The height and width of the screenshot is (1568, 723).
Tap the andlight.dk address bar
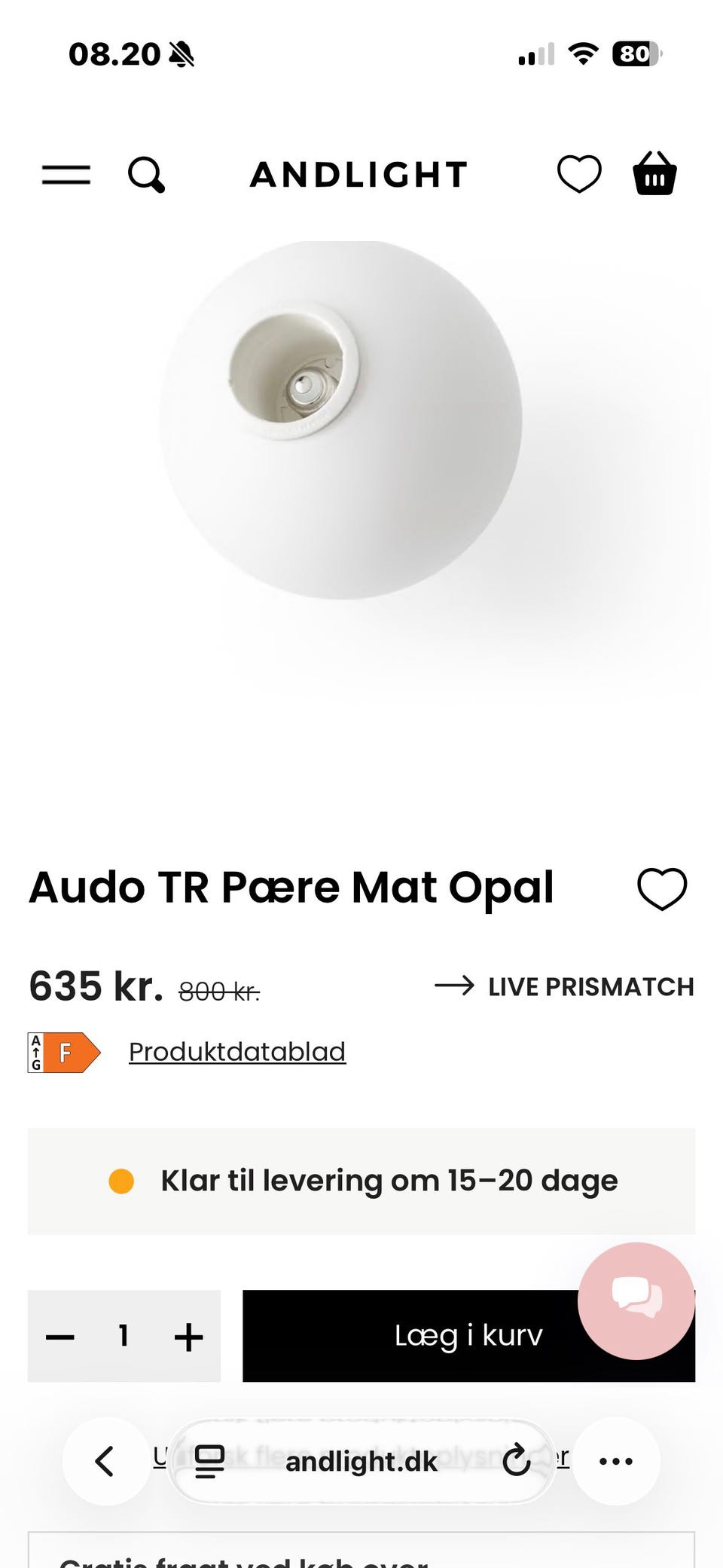pyautogui.click(x=361, y=1462)
